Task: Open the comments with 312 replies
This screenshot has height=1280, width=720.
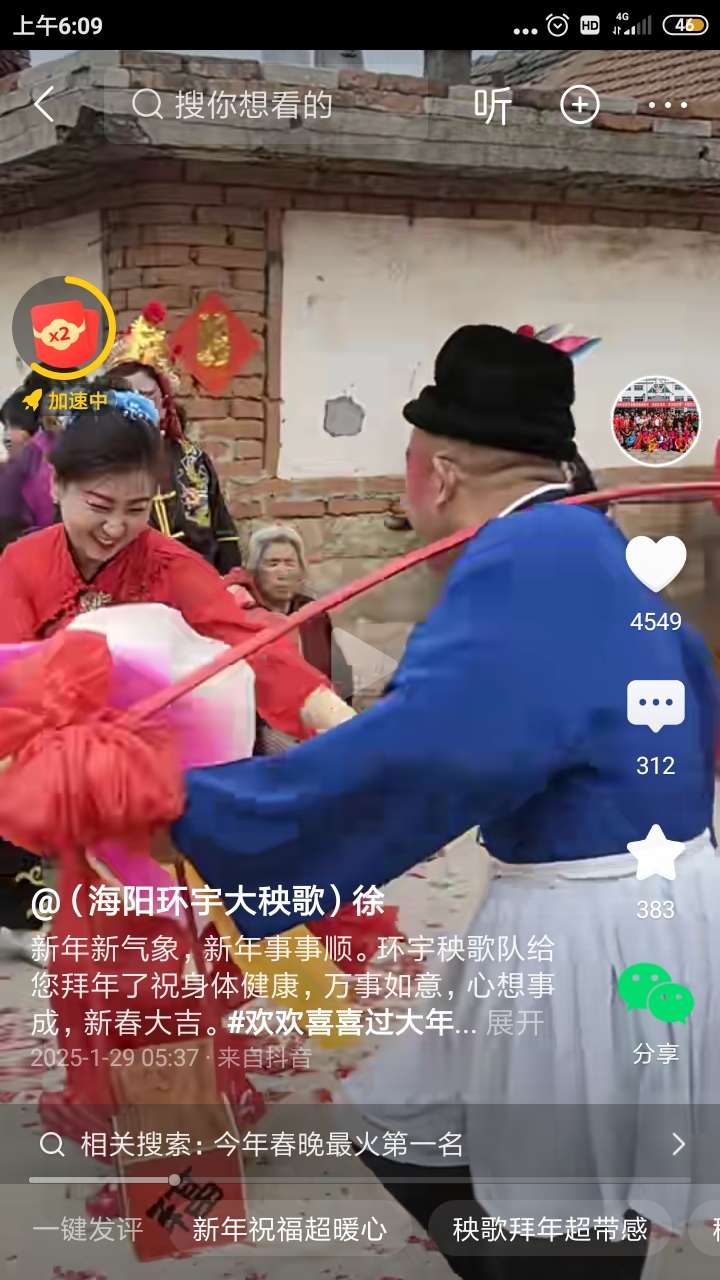Action: click(x=656, y=708)
